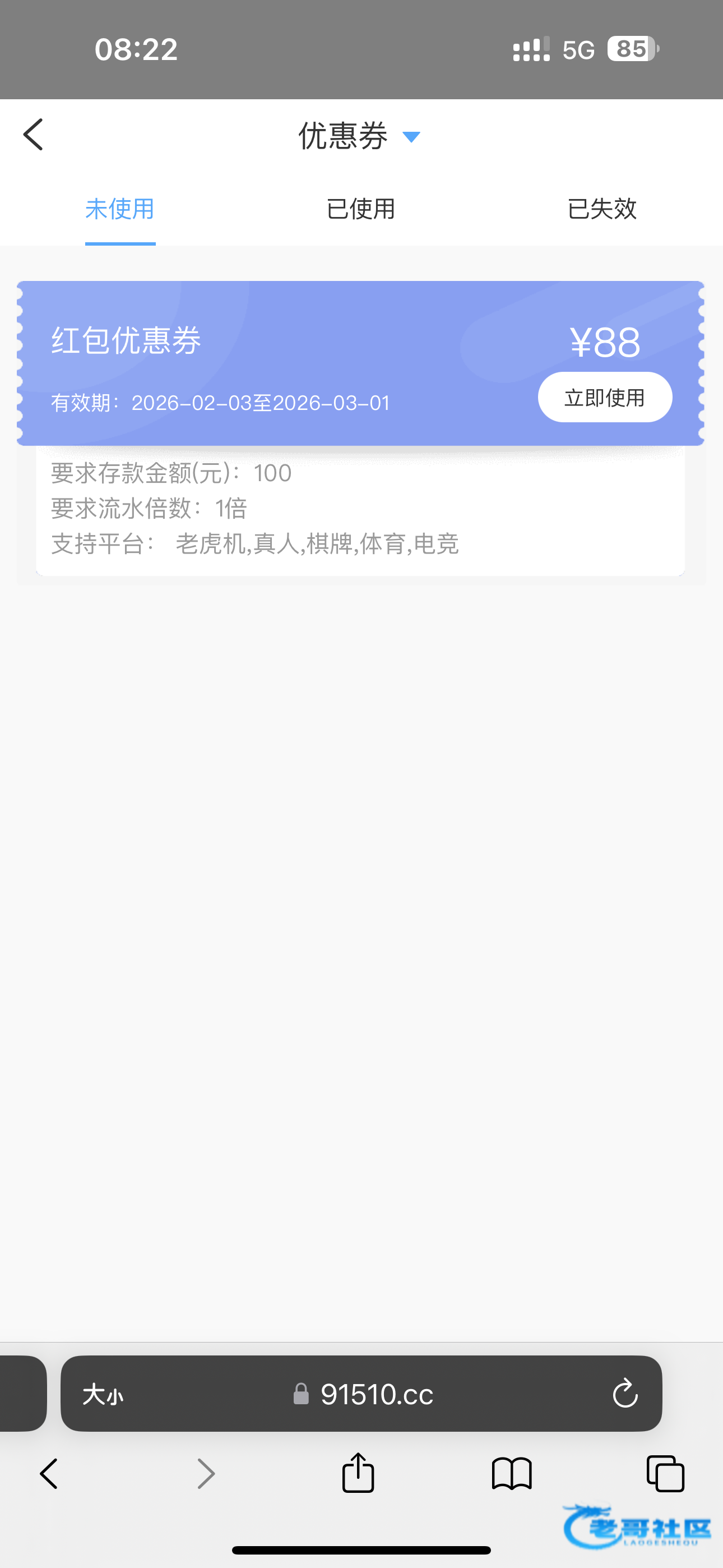Open the 大小 page settings menu

(x=103, y=1394)
